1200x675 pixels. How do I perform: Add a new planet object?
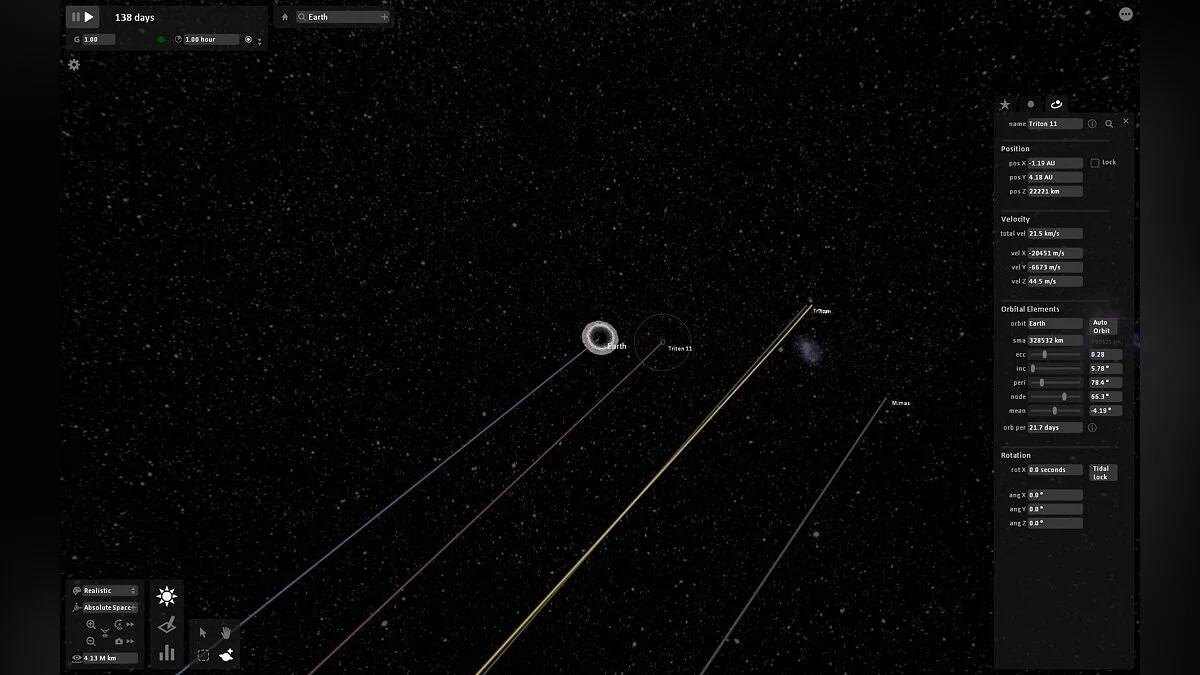tap(226, 655)
